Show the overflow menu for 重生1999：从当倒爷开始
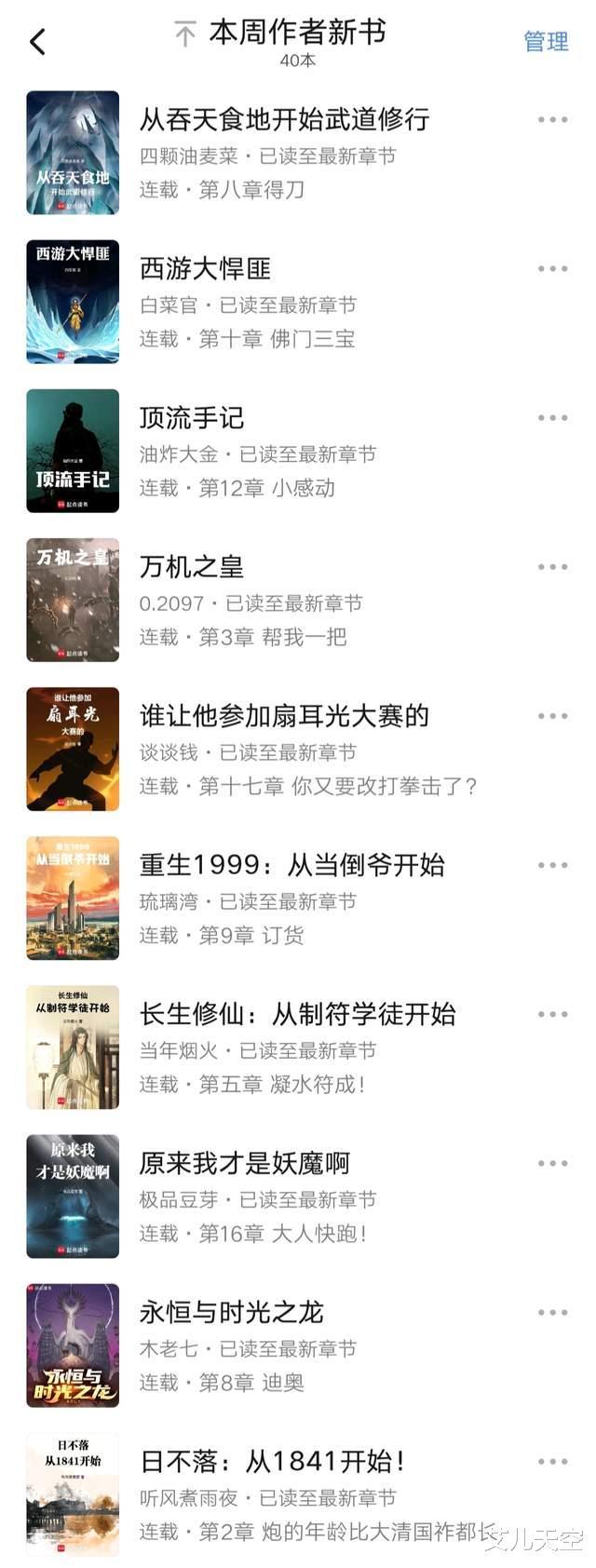This screenshot has width=596, height=1568. 552,865
